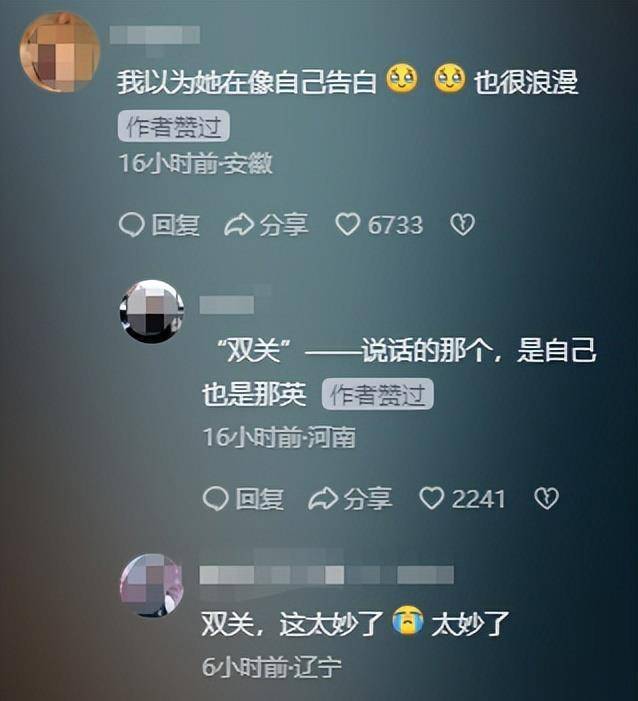Open avatar of the Henan commenter

[152, 312]
